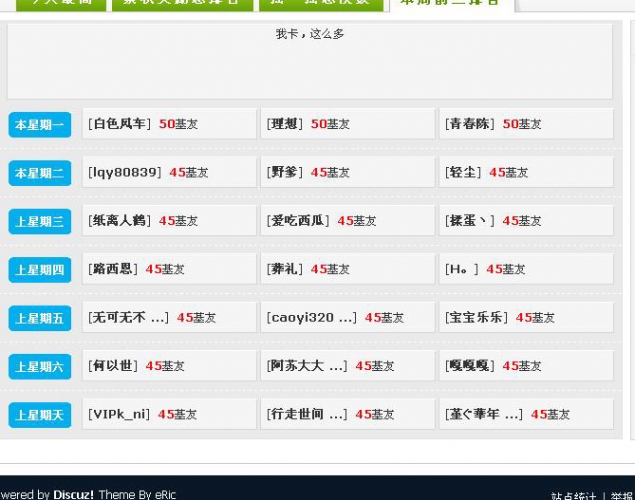Open user VIPk_ni's profile
Viewport: 635px width, 500px height.
click(x=120, y=414)
